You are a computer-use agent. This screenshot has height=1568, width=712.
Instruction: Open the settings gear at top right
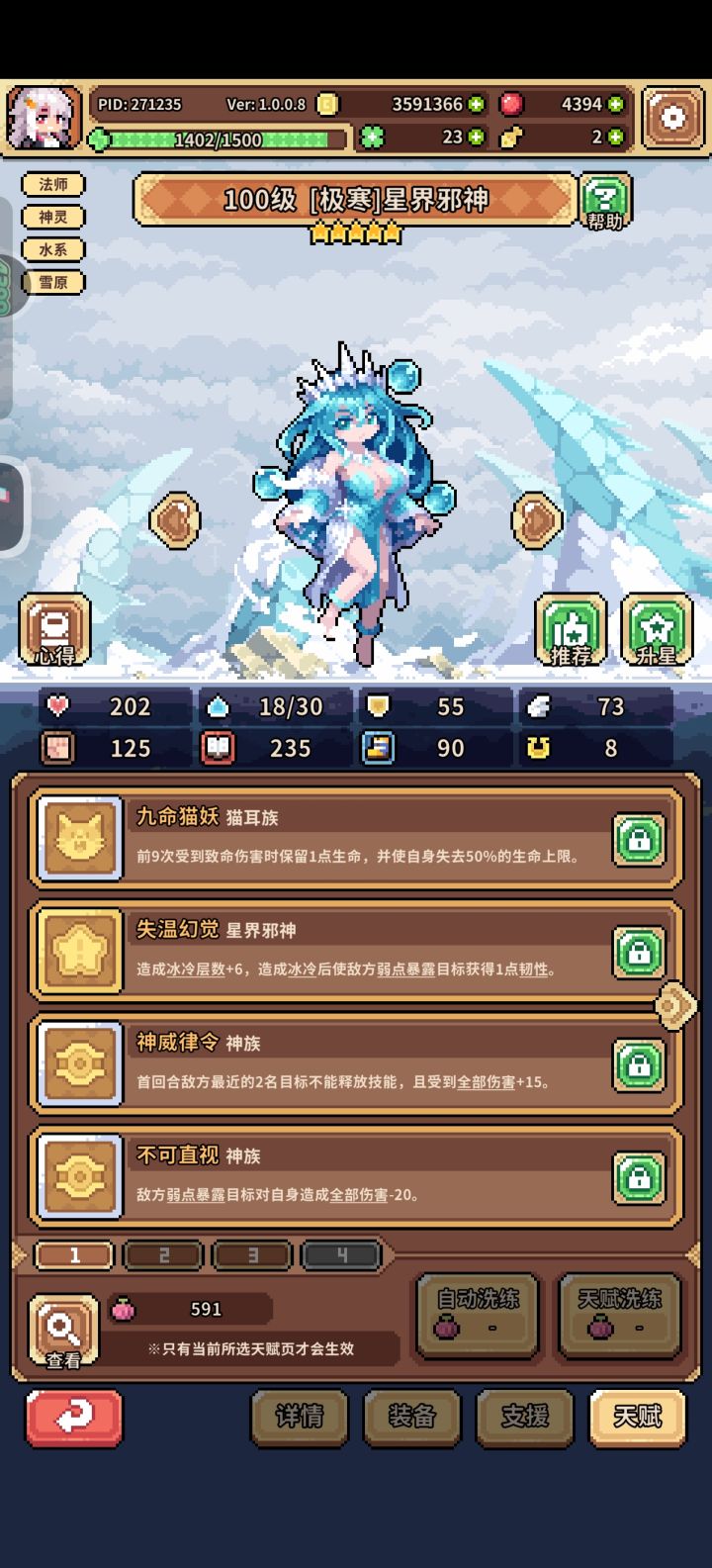click(673, 116)
